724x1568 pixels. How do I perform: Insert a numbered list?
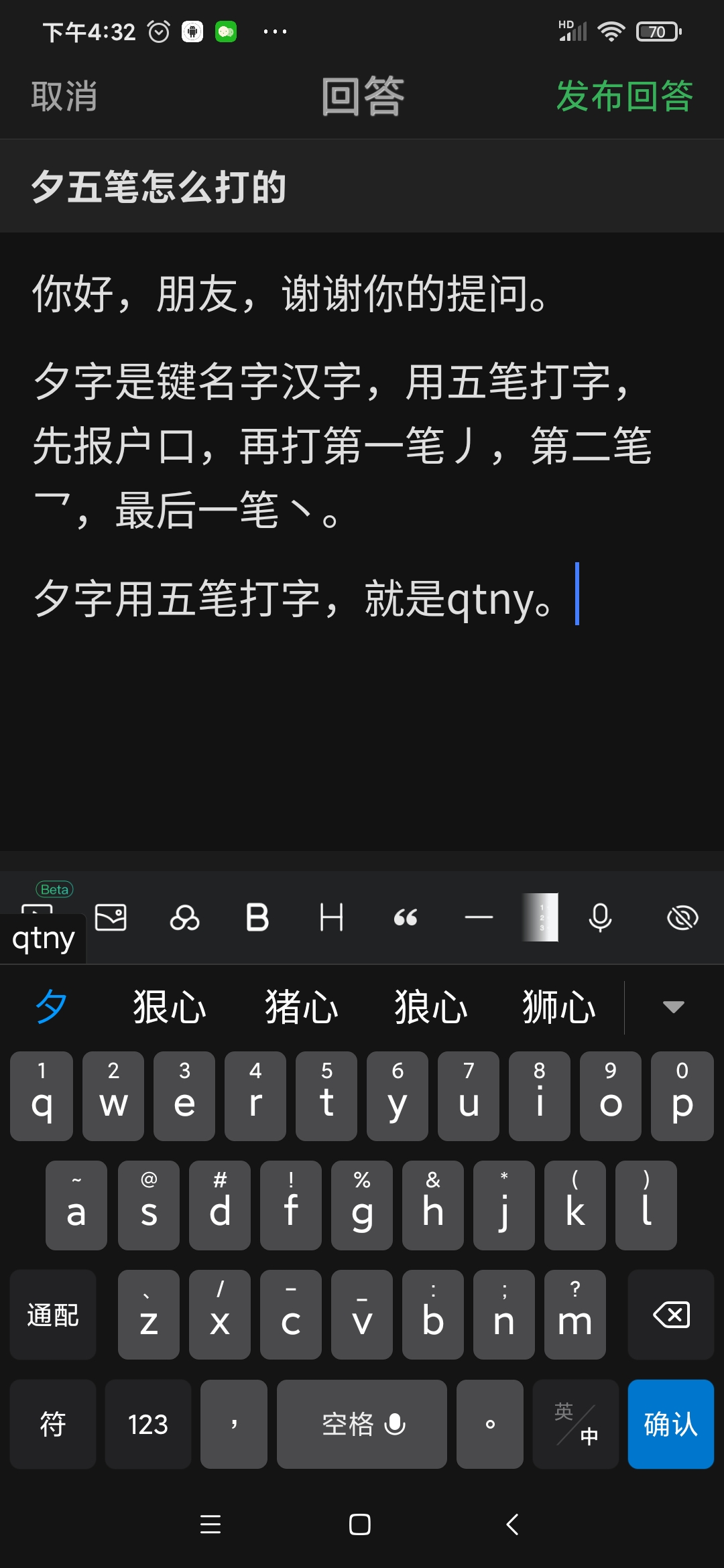542,917
